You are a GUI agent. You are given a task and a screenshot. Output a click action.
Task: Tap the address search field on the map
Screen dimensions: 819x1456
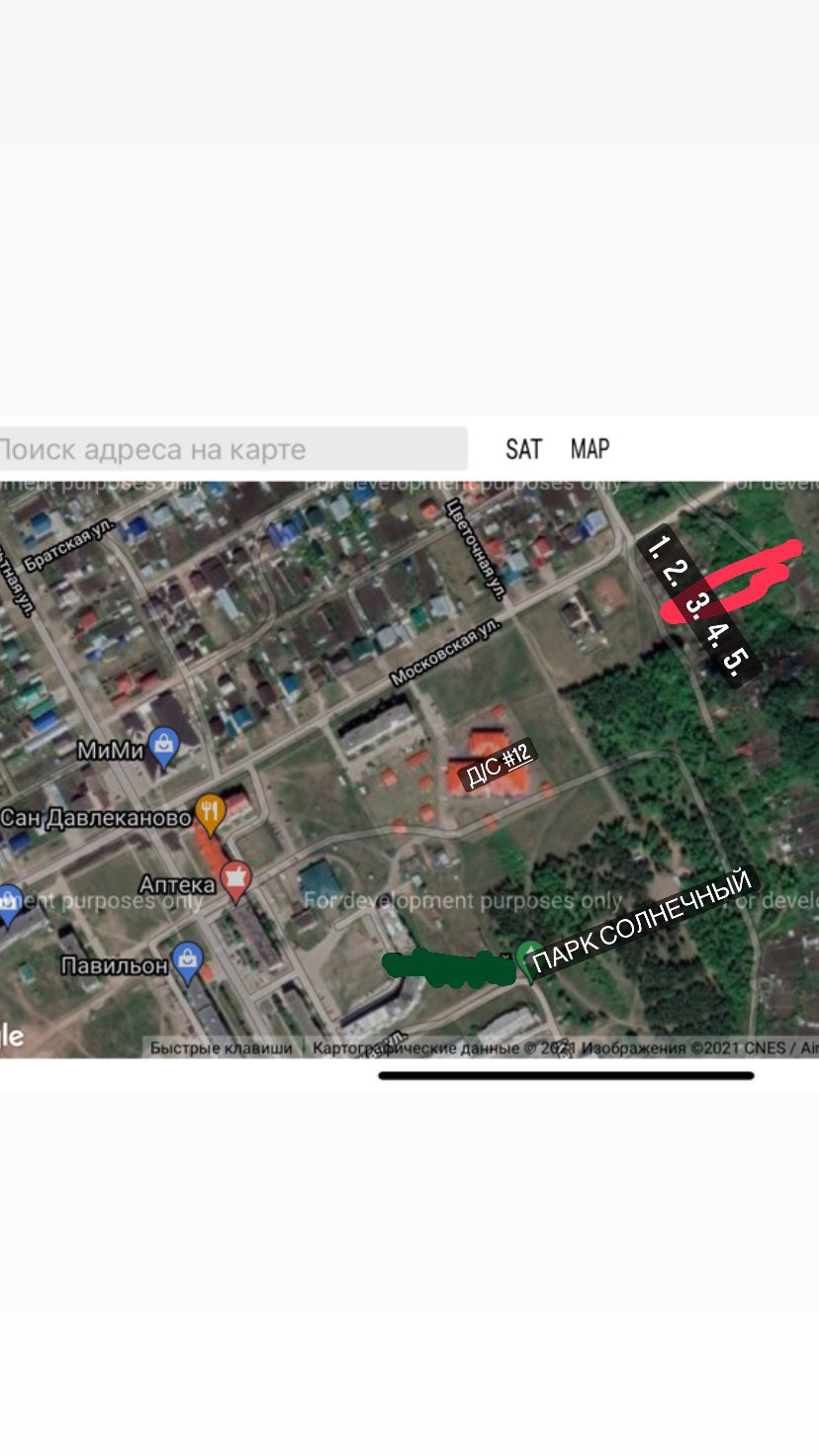tap(231, 449)
